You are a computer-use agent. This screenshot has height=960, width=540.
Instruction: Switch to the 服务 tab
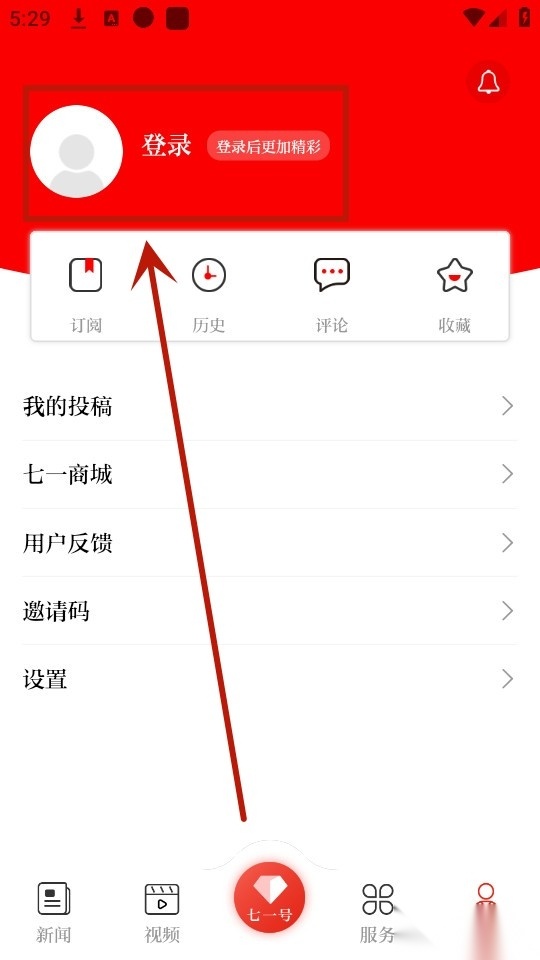coord(377,912)
